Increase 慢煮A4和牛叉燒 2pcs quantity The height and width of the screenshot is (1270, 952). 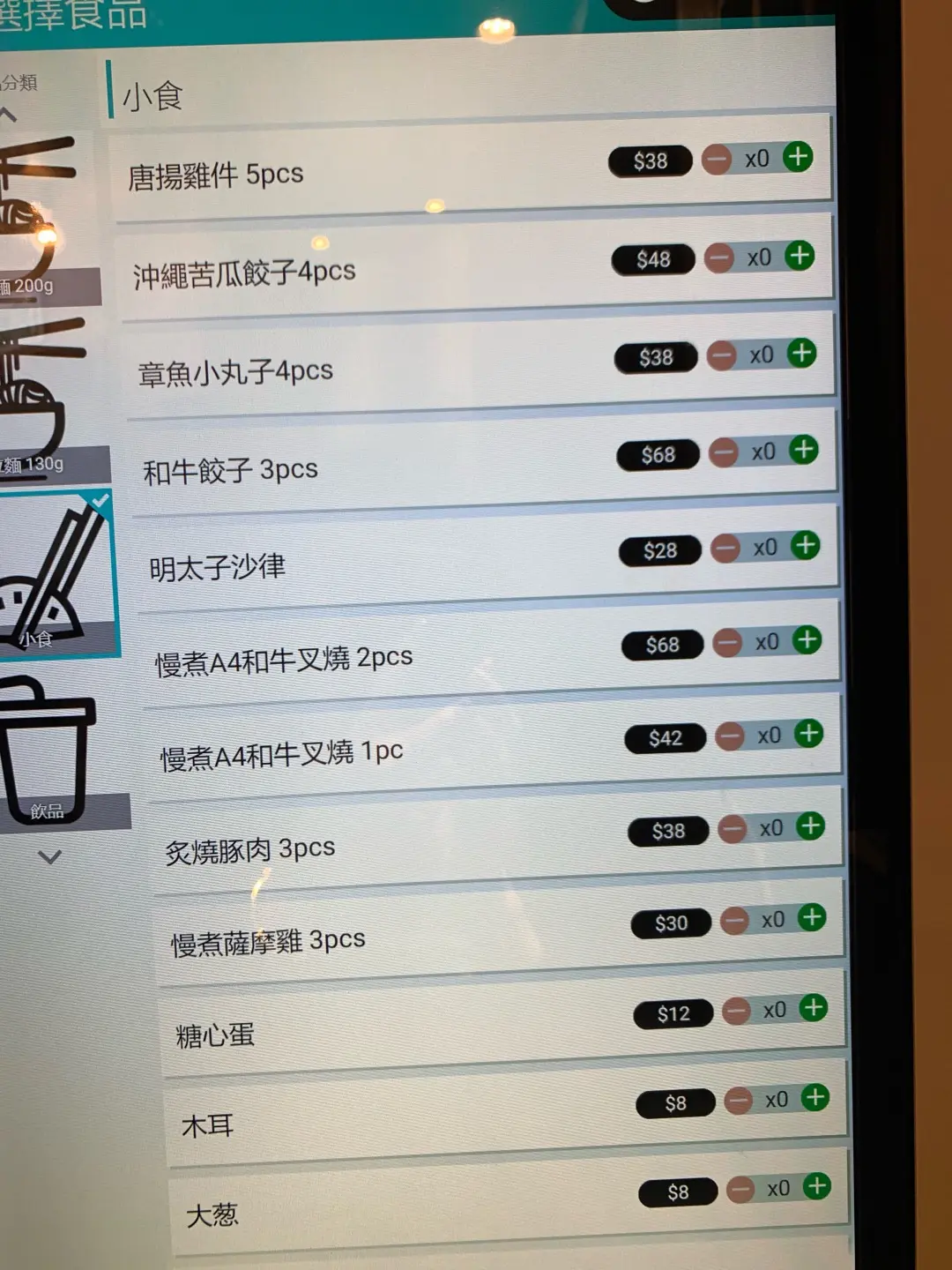pos(807,640)
